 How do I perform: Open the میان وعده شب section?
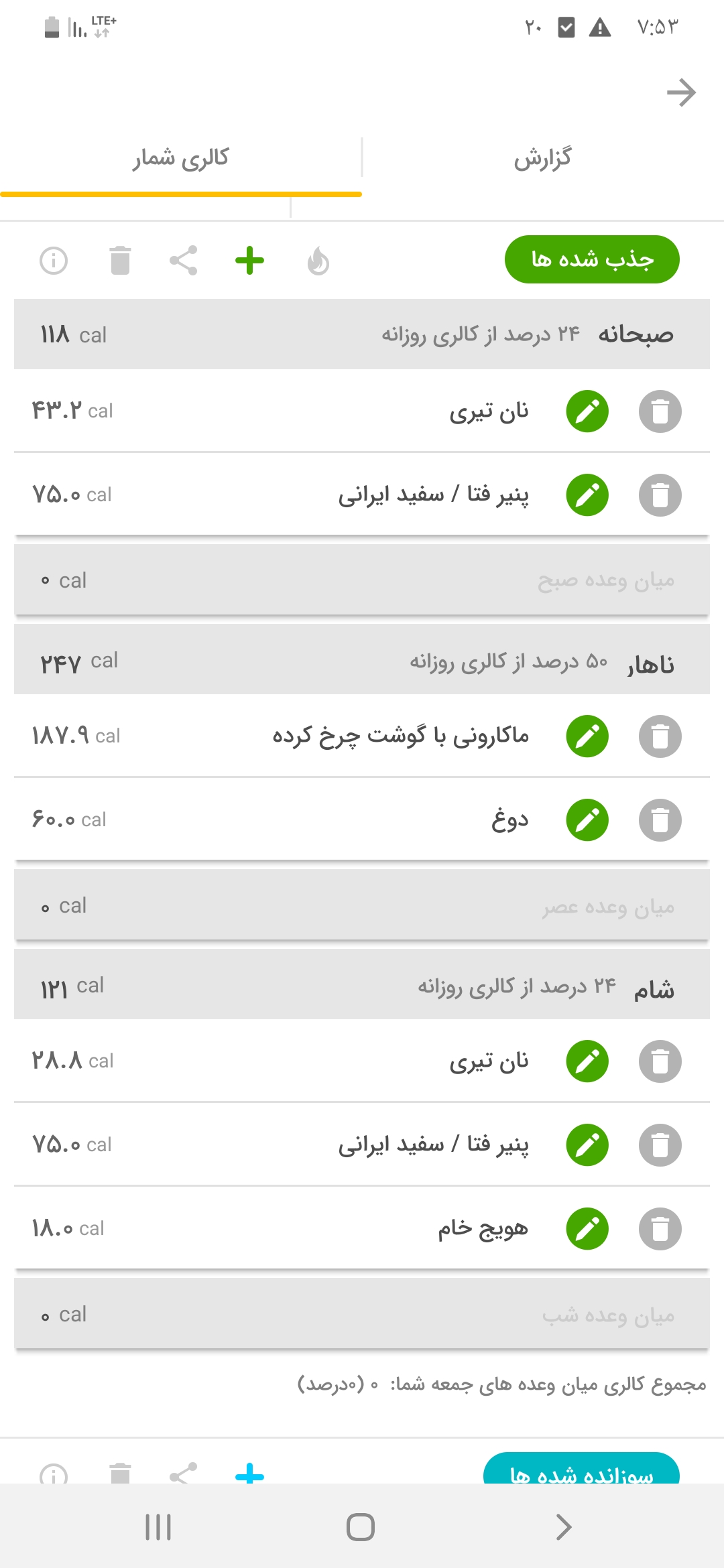click(362, 1315)
